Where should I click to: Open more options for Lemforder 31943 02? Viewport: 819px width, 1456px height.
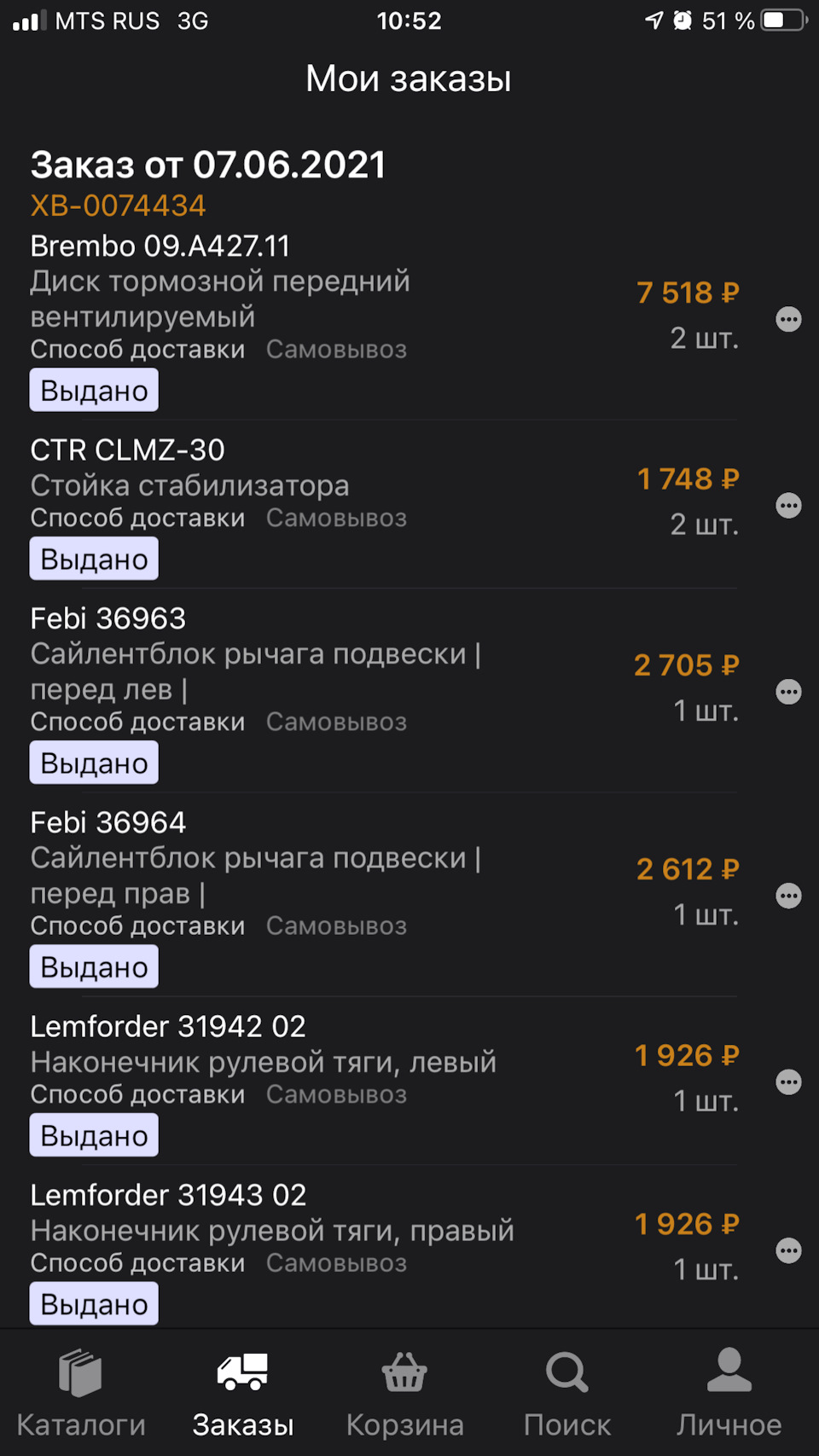(788, 1251)
